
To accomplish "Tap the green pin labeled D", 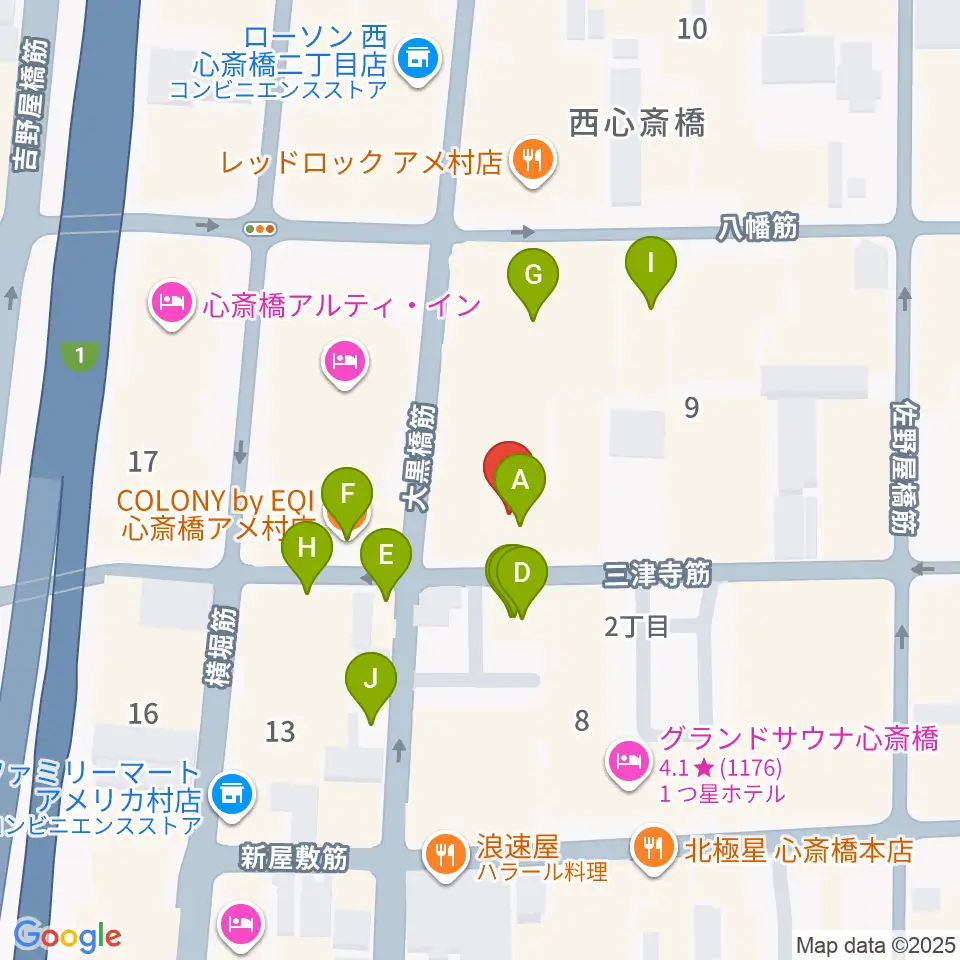I will [x=522, y=574].
